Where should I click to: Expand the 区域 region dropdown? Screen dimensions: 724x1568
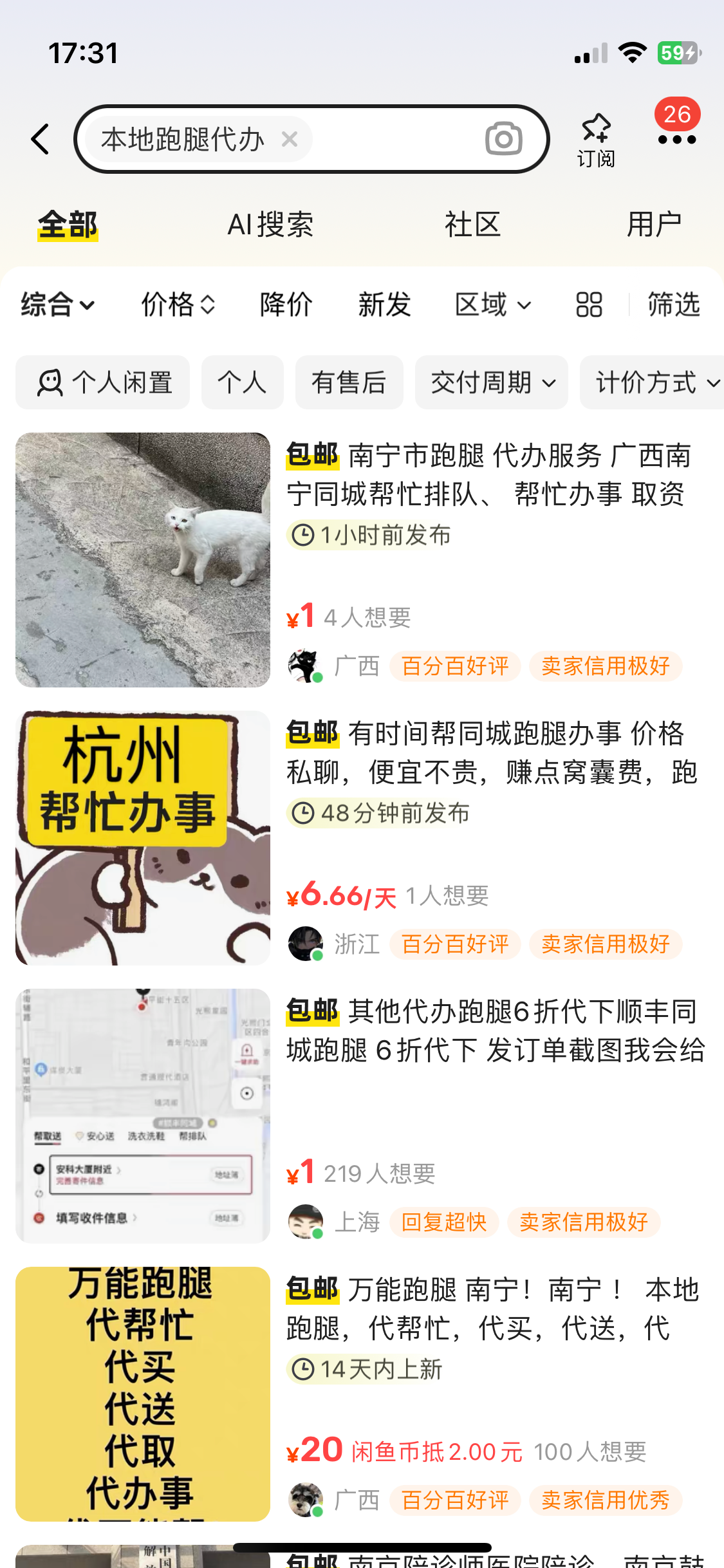tap(493, 304)
